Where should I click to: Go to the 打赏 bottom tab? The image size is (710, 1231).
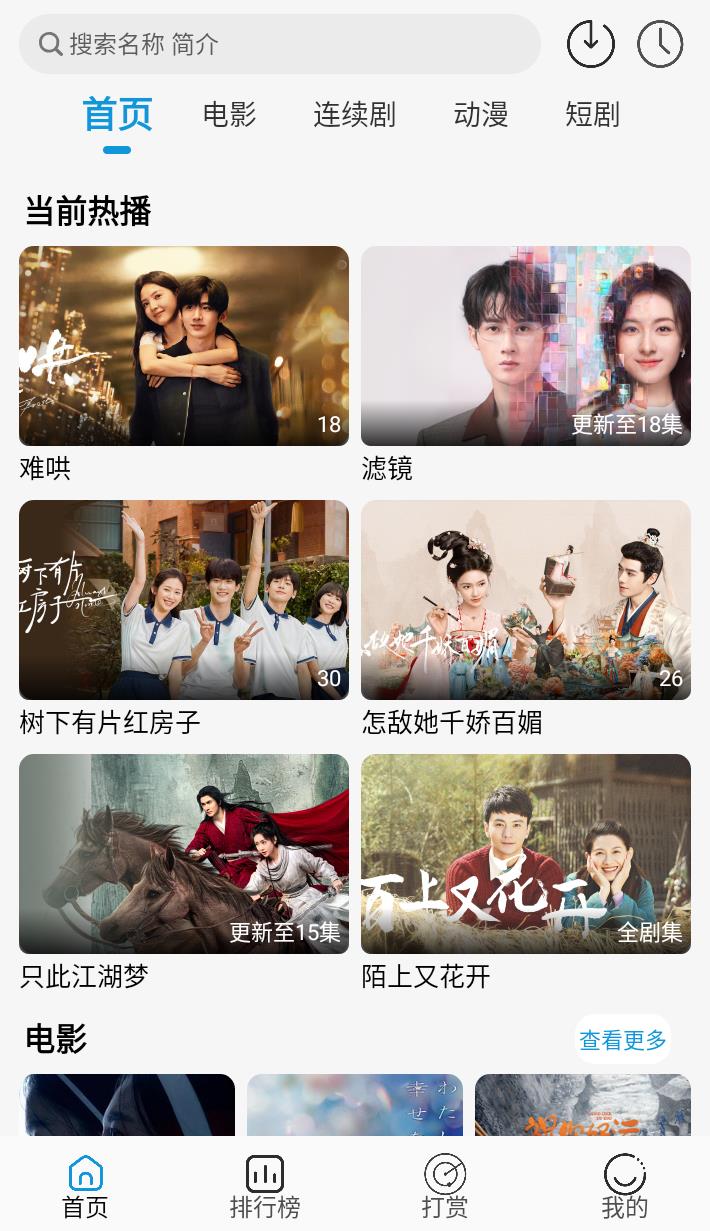tap(445, 1186)
